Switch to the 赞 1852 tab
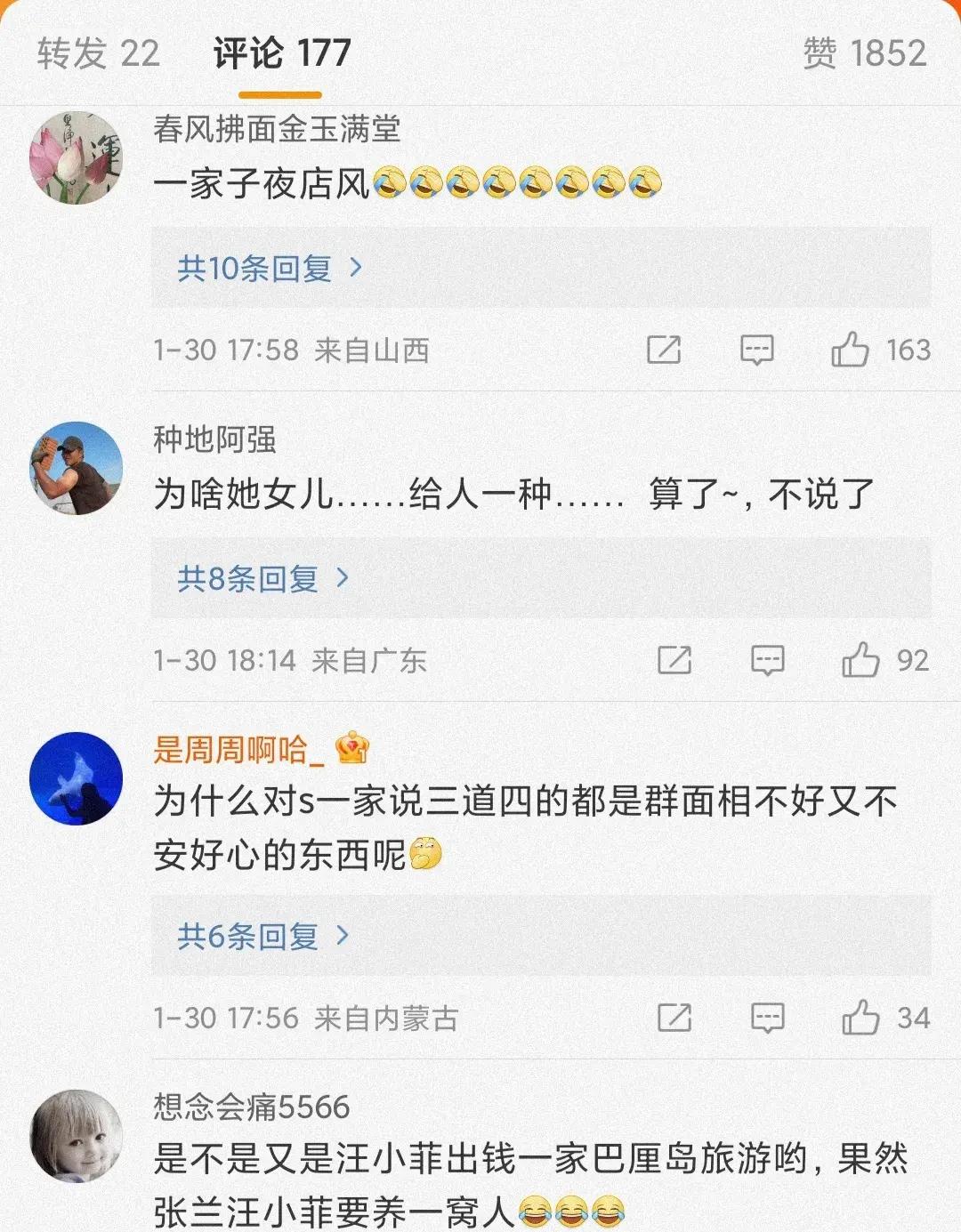Screen dimensions: 961x1232 coord(864,53)
